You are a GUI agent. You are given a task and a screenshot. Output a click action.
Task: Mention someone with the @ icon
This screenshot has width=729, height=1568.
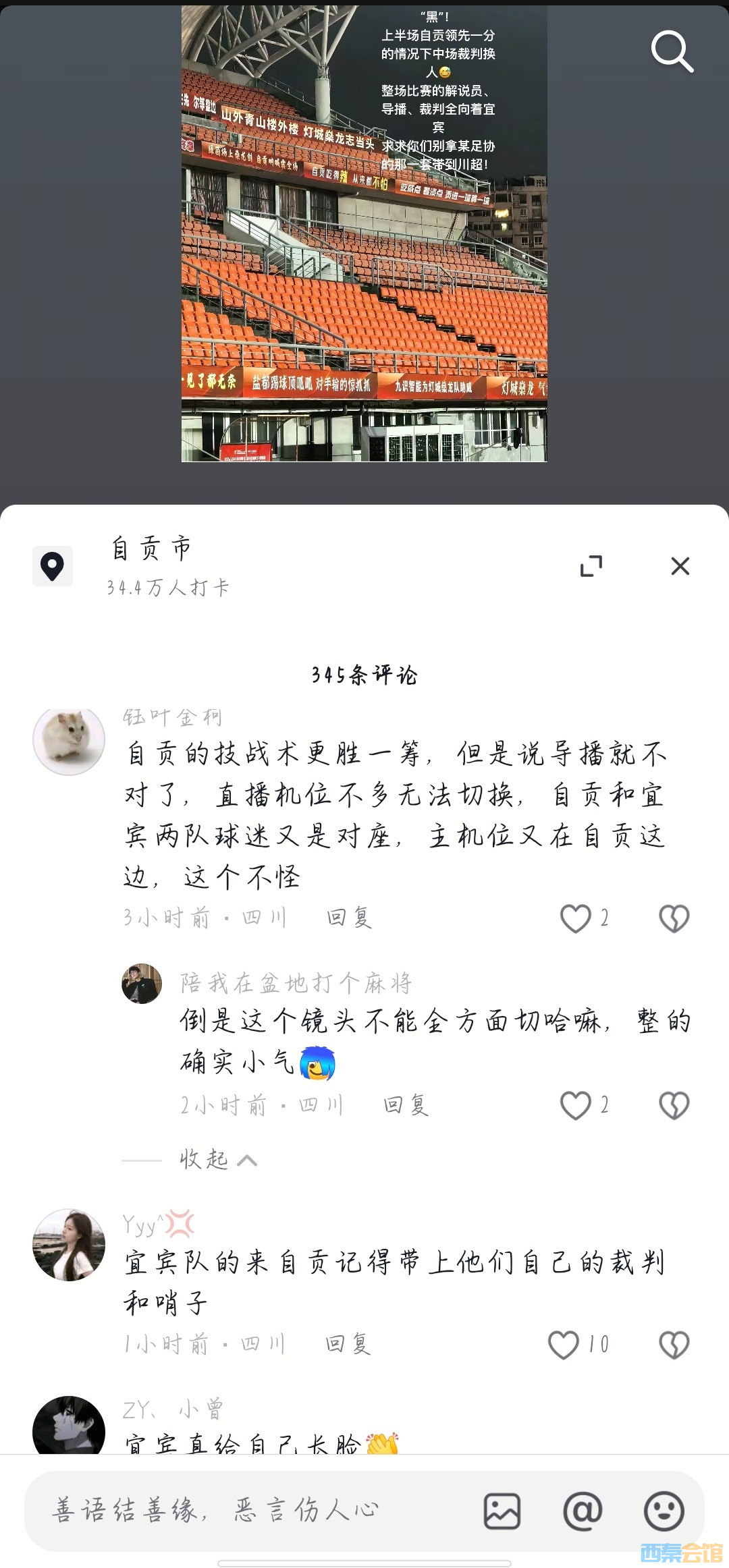coord(583,1511)
